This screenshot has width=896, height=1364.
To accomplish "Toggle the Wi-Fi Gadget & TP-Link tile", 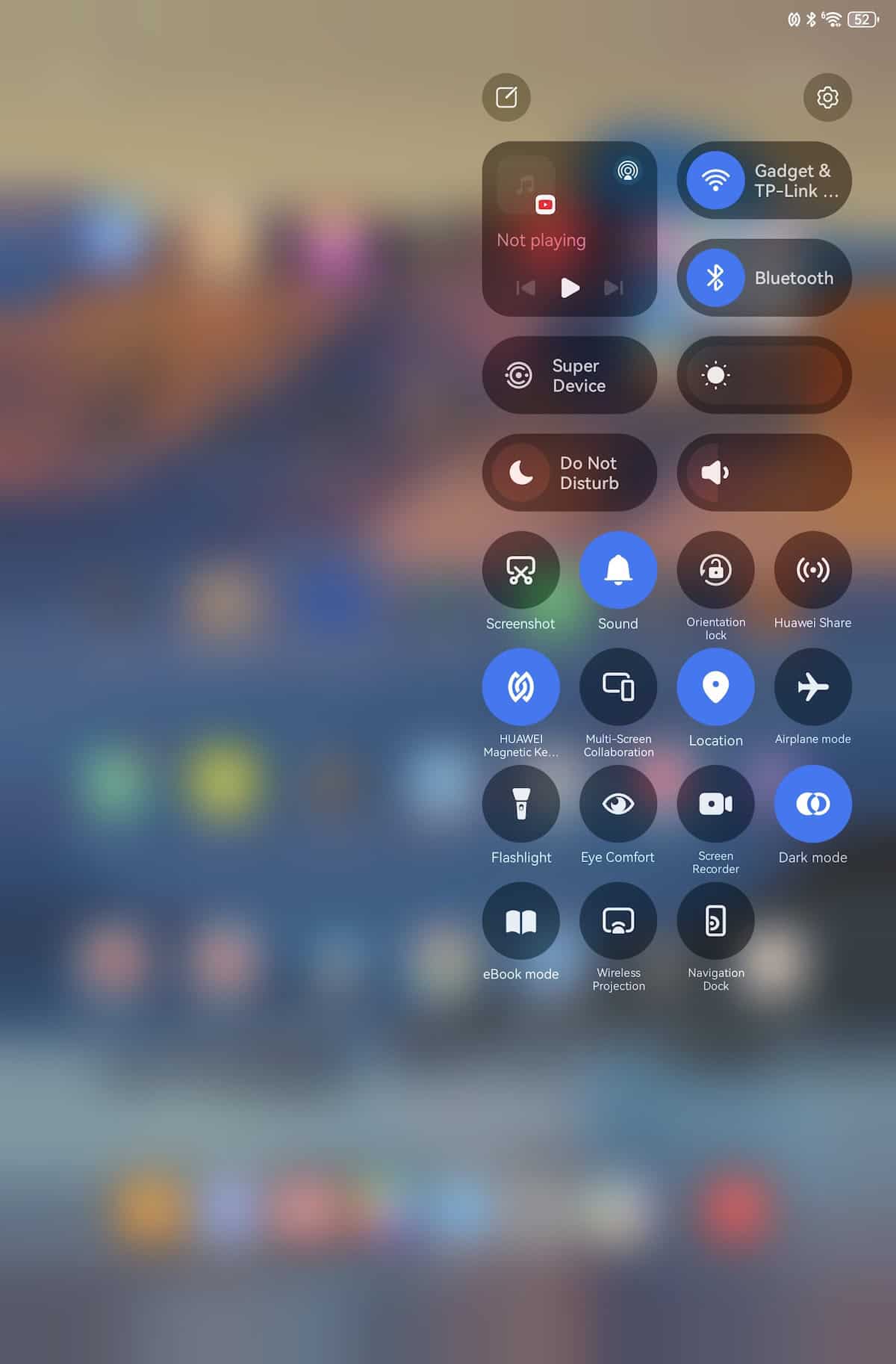I will pos(715,180).
